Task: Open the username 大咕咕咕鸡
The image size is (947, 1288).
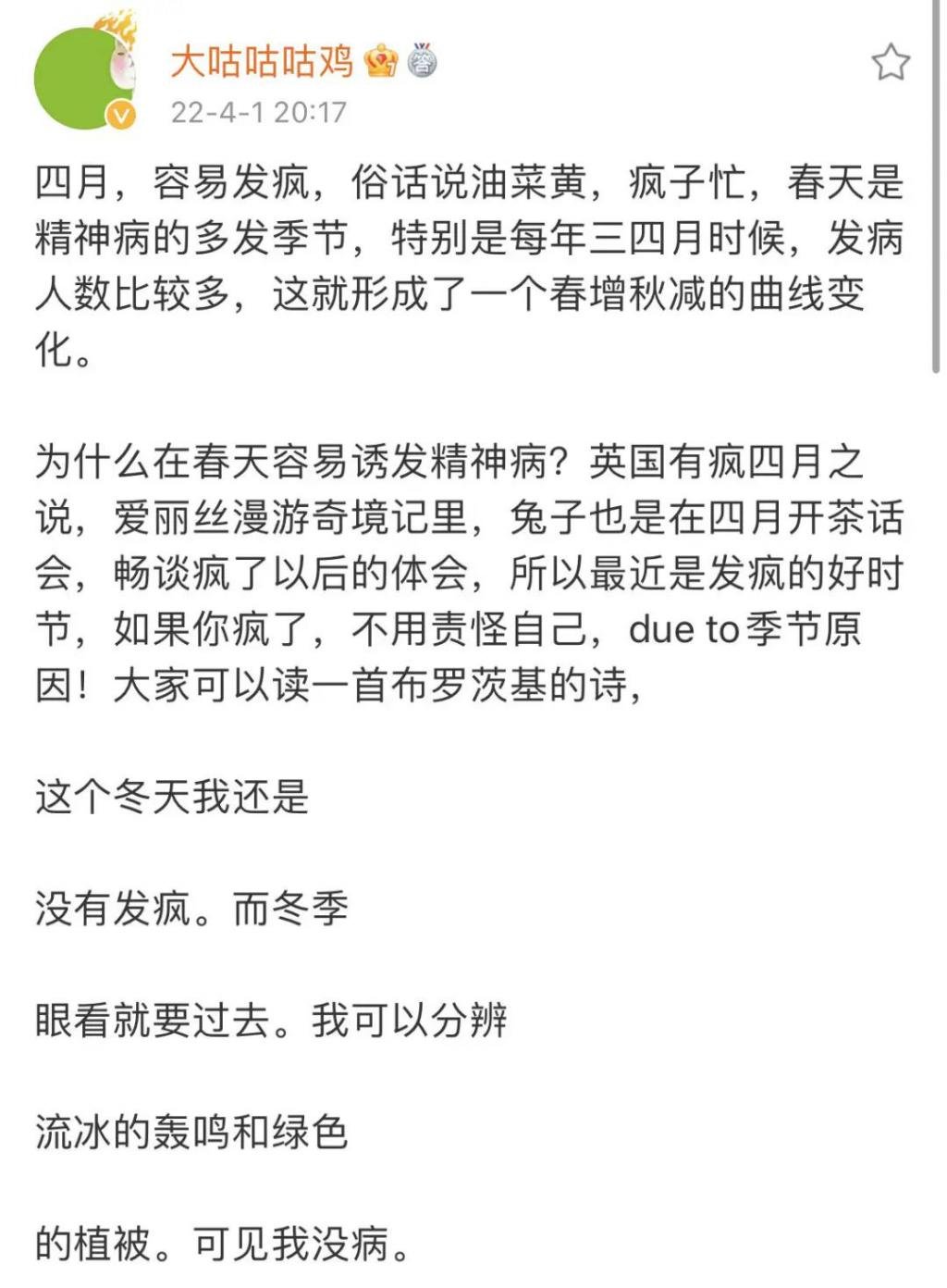Action: coord(262,62)
